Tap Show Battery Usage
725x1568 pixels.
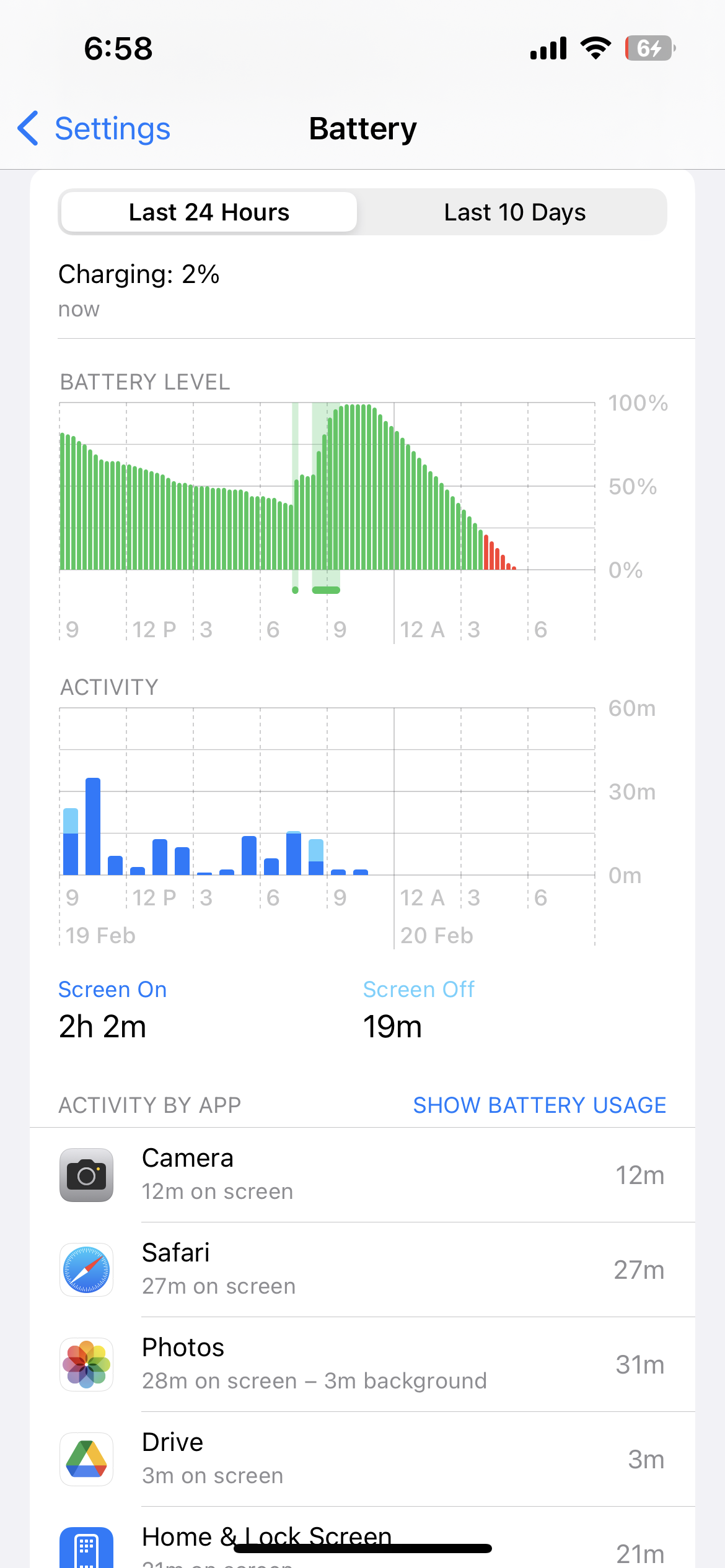(540, 1105)
